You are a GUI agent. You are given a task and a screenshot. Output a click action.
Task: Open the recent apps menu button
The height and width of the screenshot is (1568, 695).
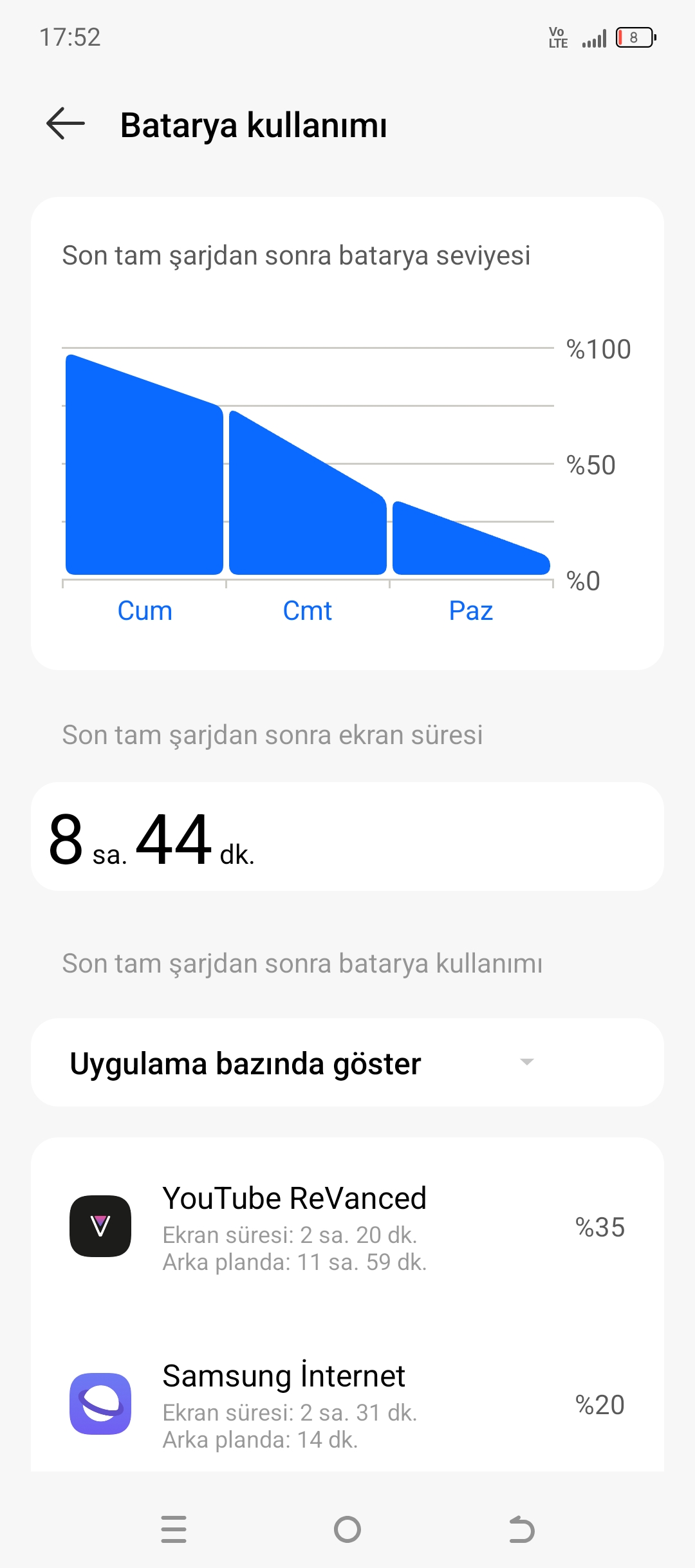[x=174, y=1529]
